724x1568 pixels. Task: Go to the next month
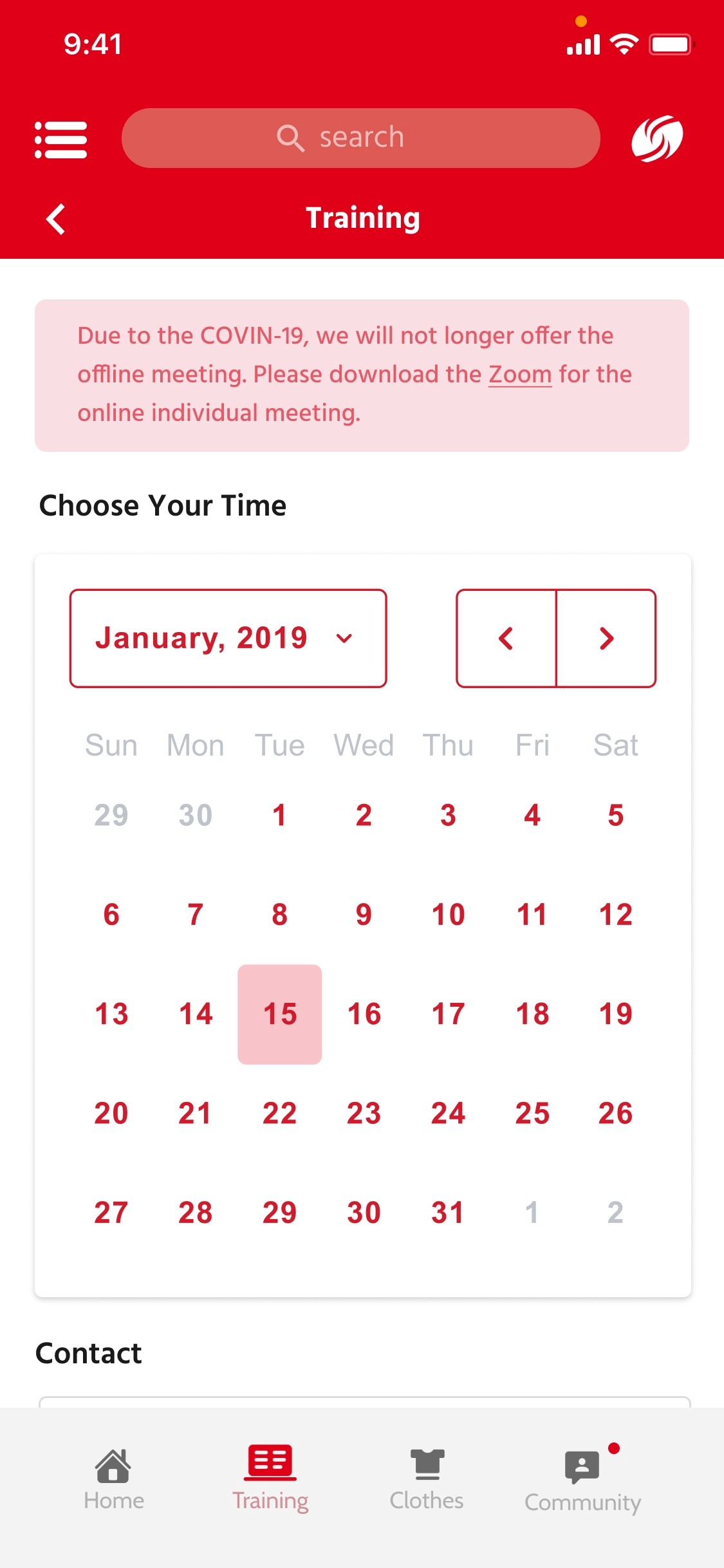tap(606, 639)
